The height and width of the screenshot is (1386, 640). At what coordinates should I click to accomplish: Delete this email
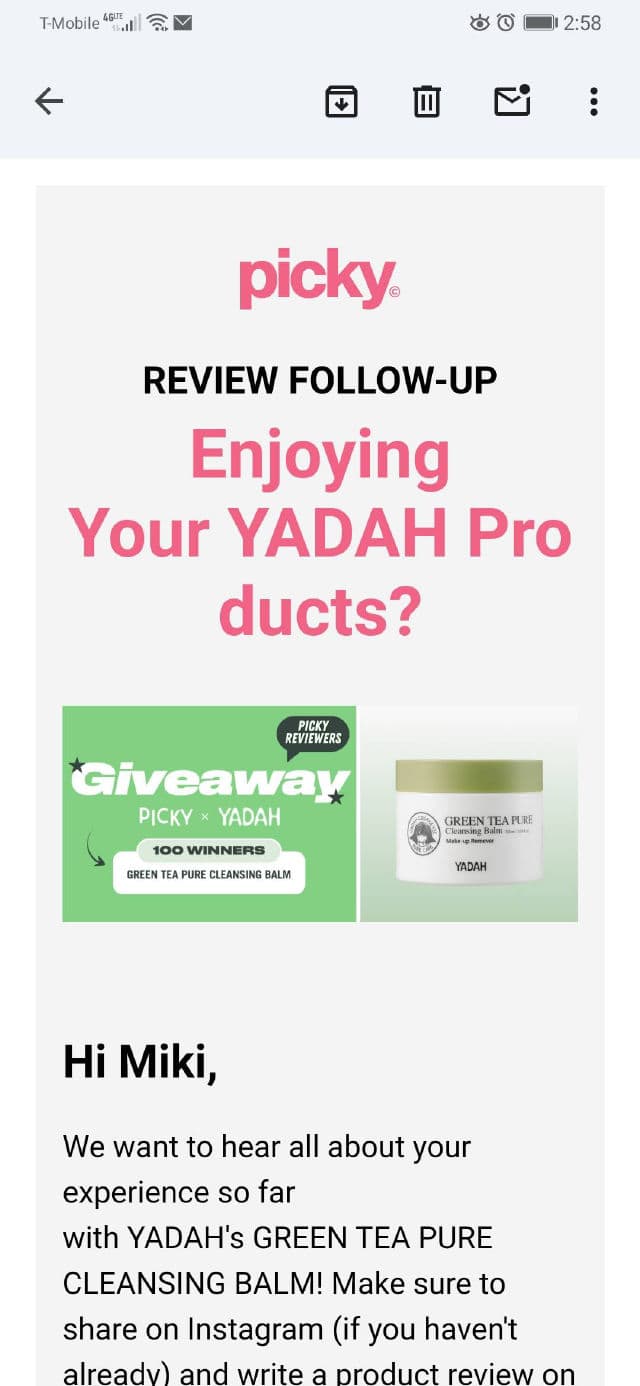[427, 101]
